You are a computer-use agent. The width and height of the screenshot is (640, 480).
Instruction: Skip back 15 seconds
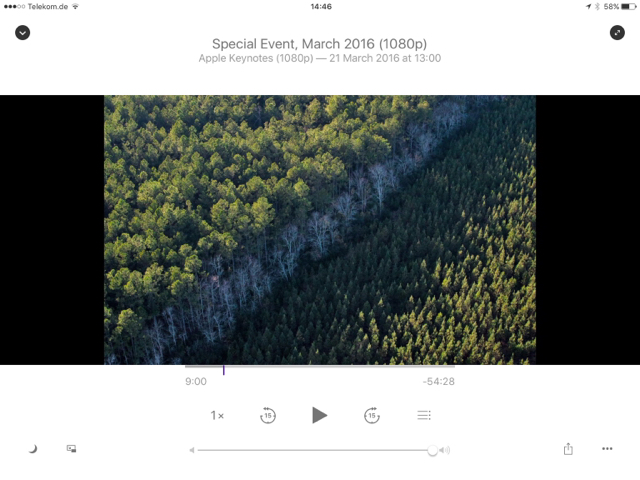point(268,415)
